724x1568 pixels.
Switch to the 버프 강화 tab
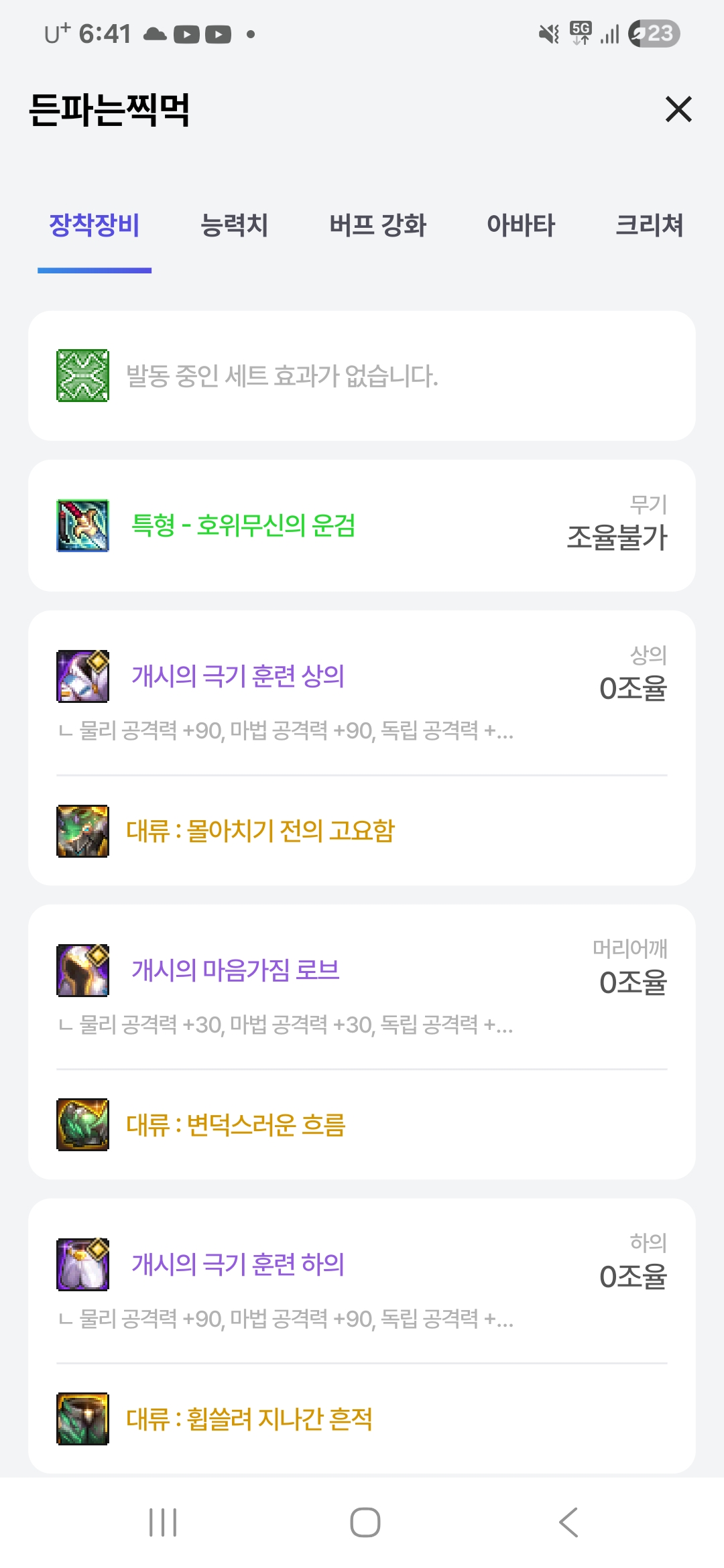(377, 225)
